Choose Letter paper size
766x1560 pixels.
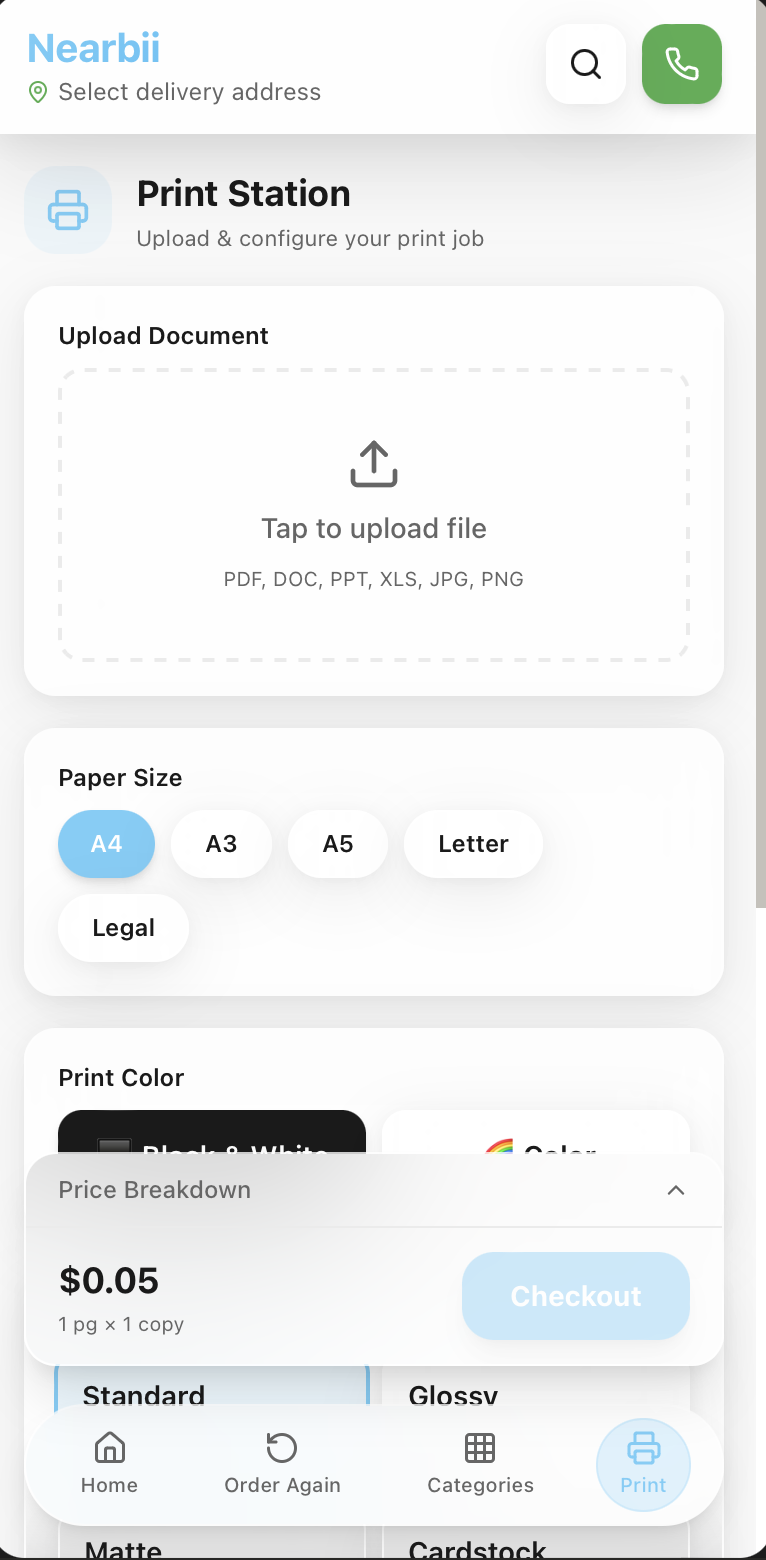(472, 844)
